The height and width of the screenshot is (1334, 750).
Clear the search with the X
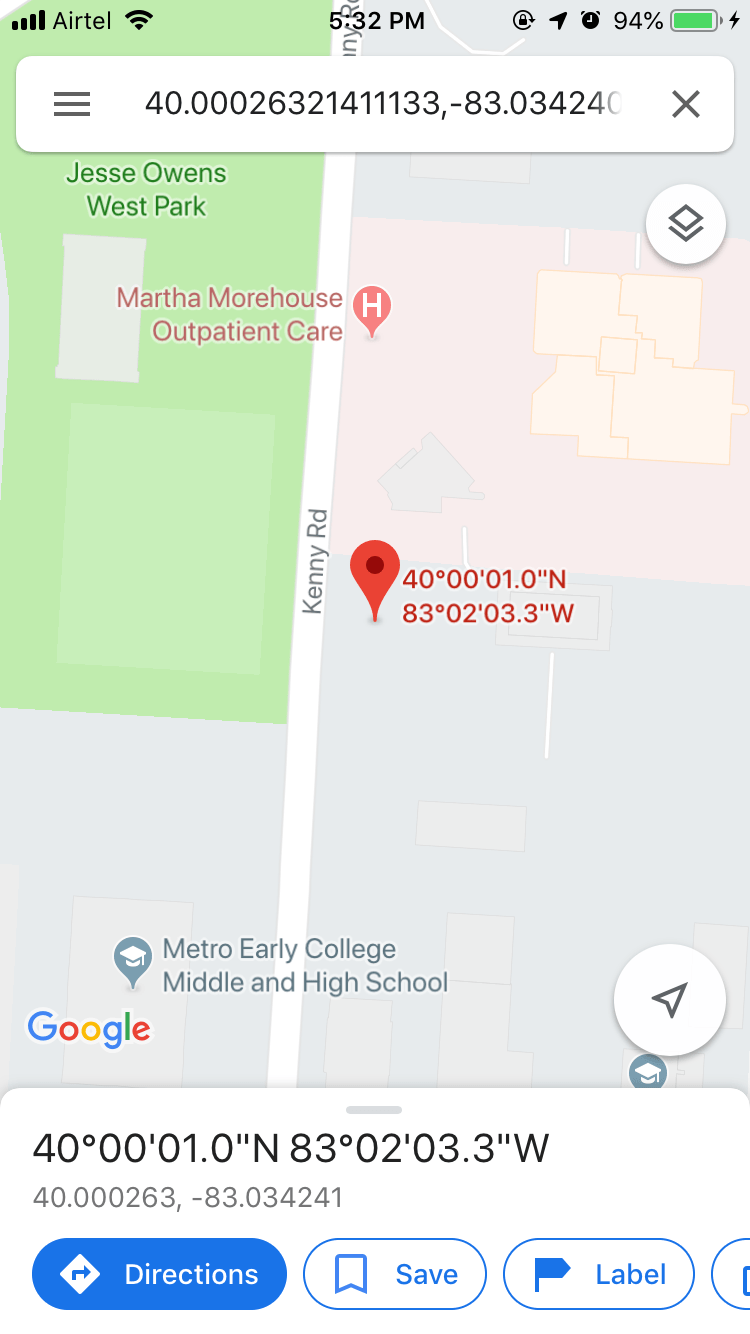tap(685, 104)
